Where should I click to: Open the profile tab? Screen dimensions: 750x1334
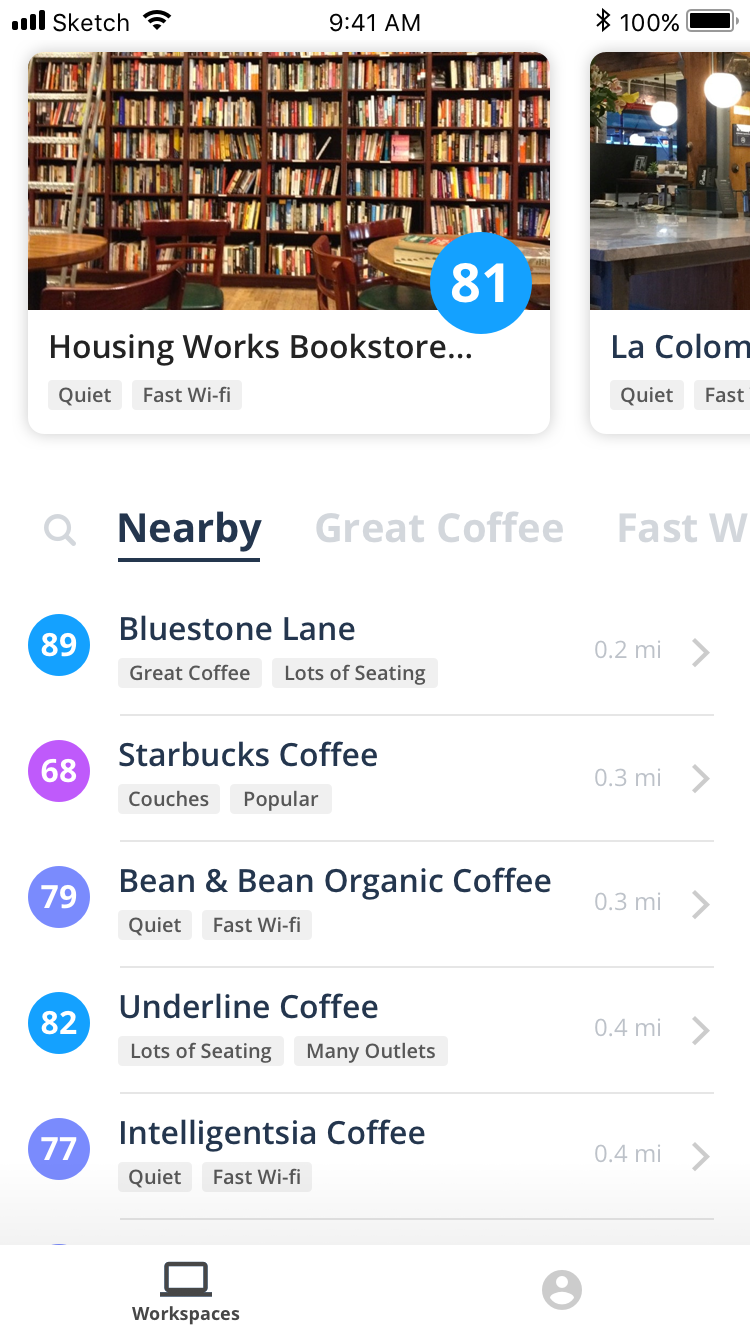pos(561,1290)
